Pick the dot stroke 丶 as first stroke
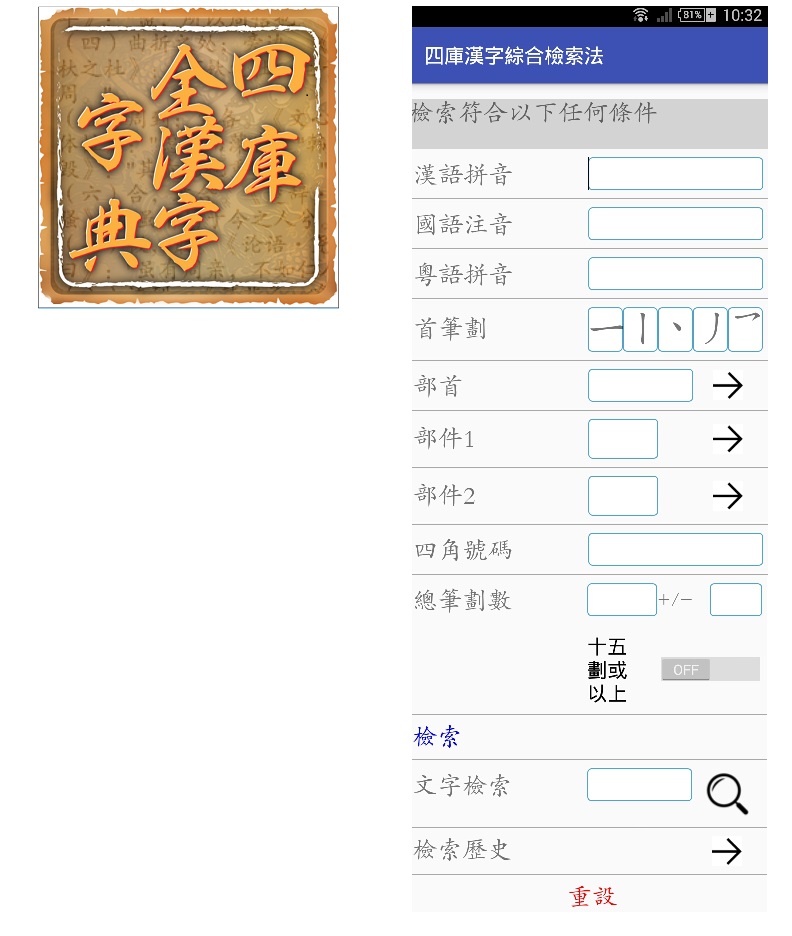This screenshot has width=792, height=936. 675,330
